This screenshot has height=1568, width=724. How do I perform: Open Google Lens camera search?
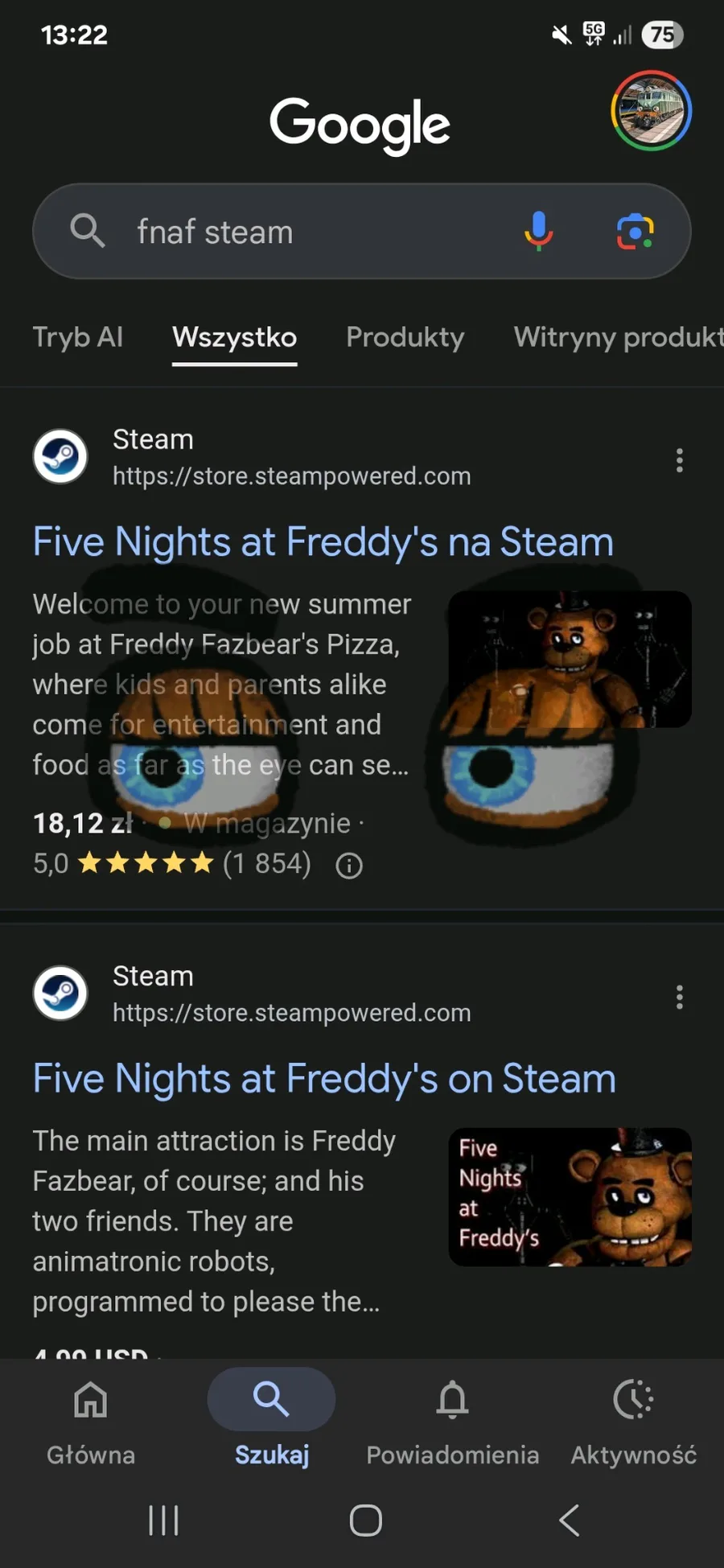pyautogui.click(x=635, y=232)
